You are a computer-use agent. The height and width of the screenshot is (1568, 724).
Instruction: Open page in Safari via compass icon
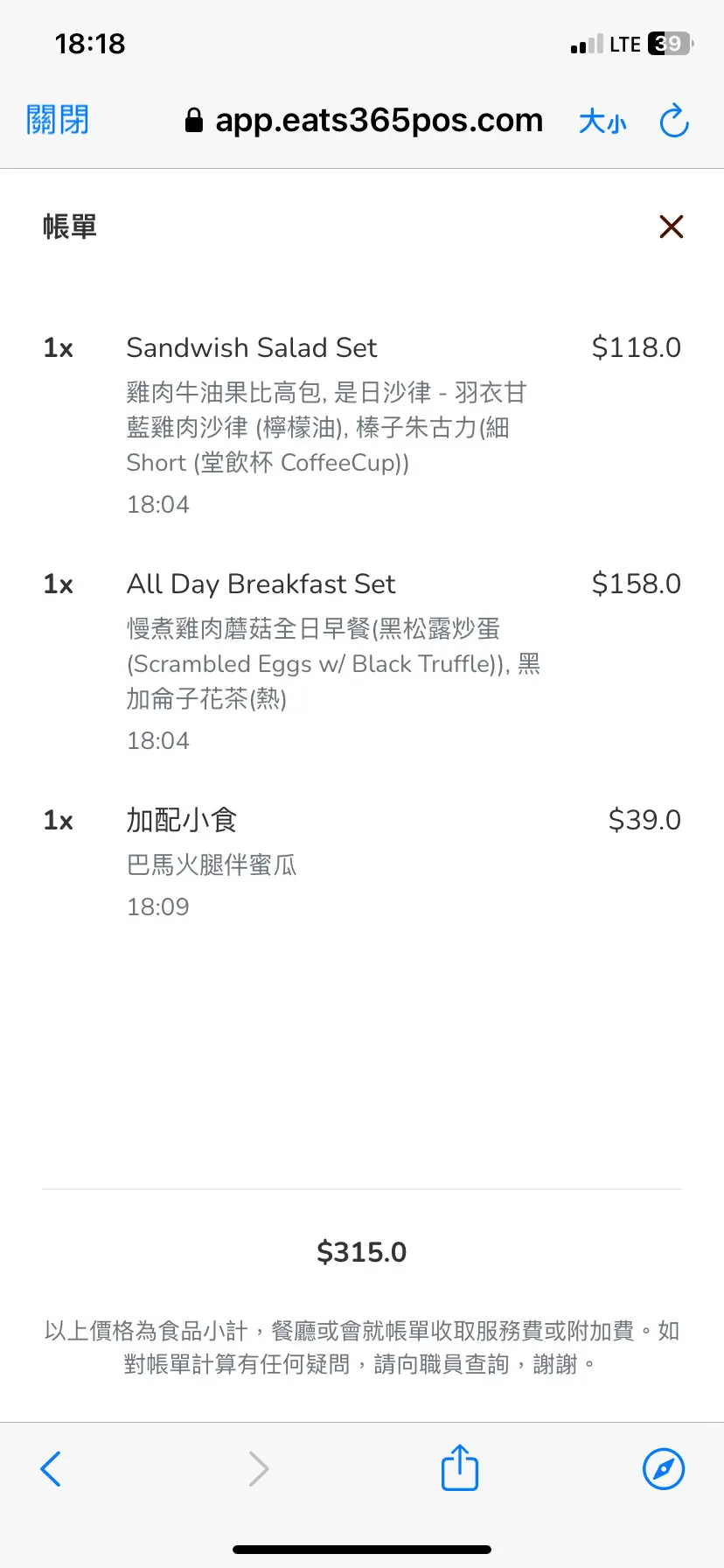[x=664, y=1468]
